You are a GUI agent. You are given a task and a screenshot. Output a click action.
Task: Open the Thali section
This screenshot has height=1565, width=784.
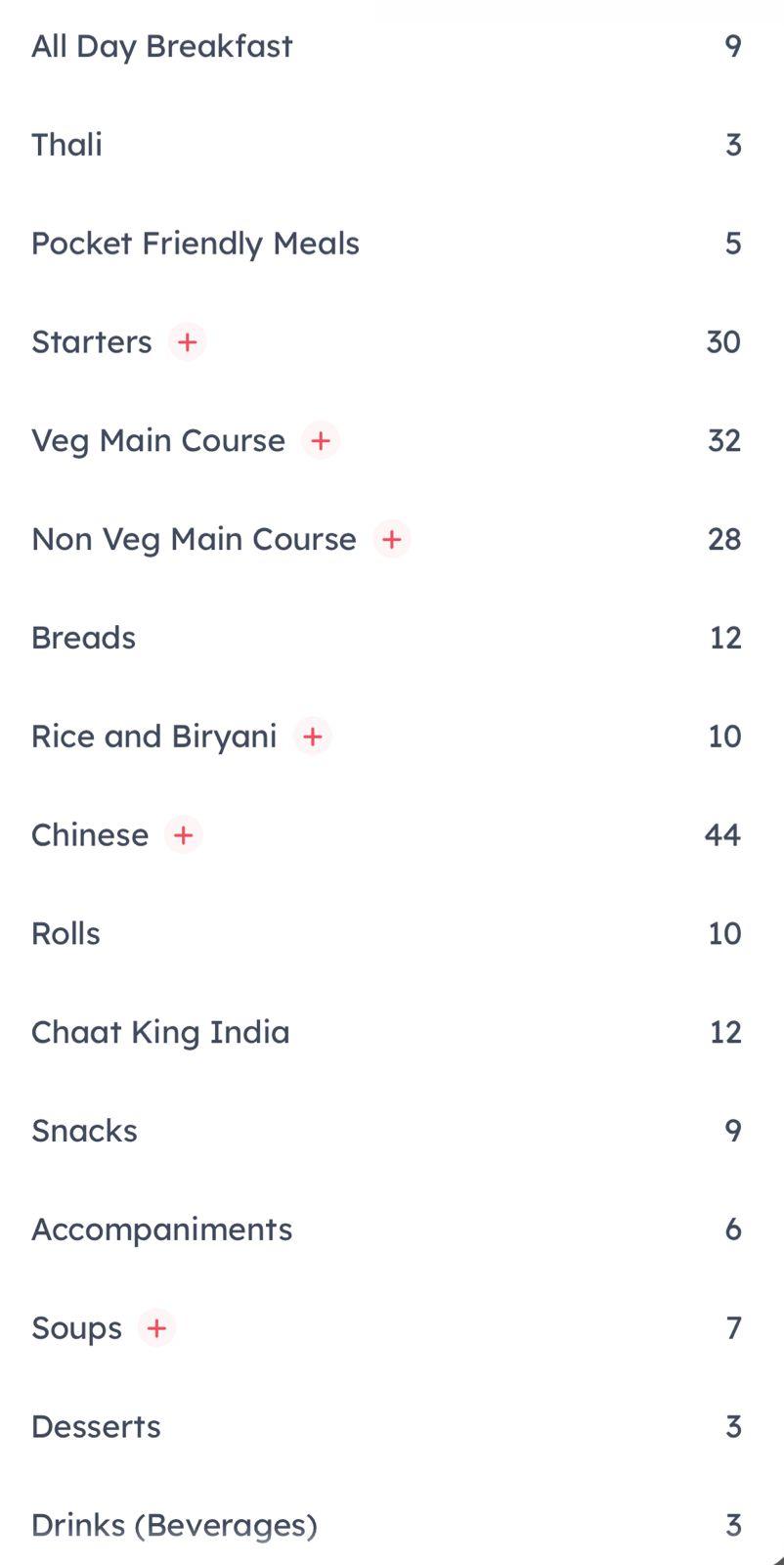point(66,143)
